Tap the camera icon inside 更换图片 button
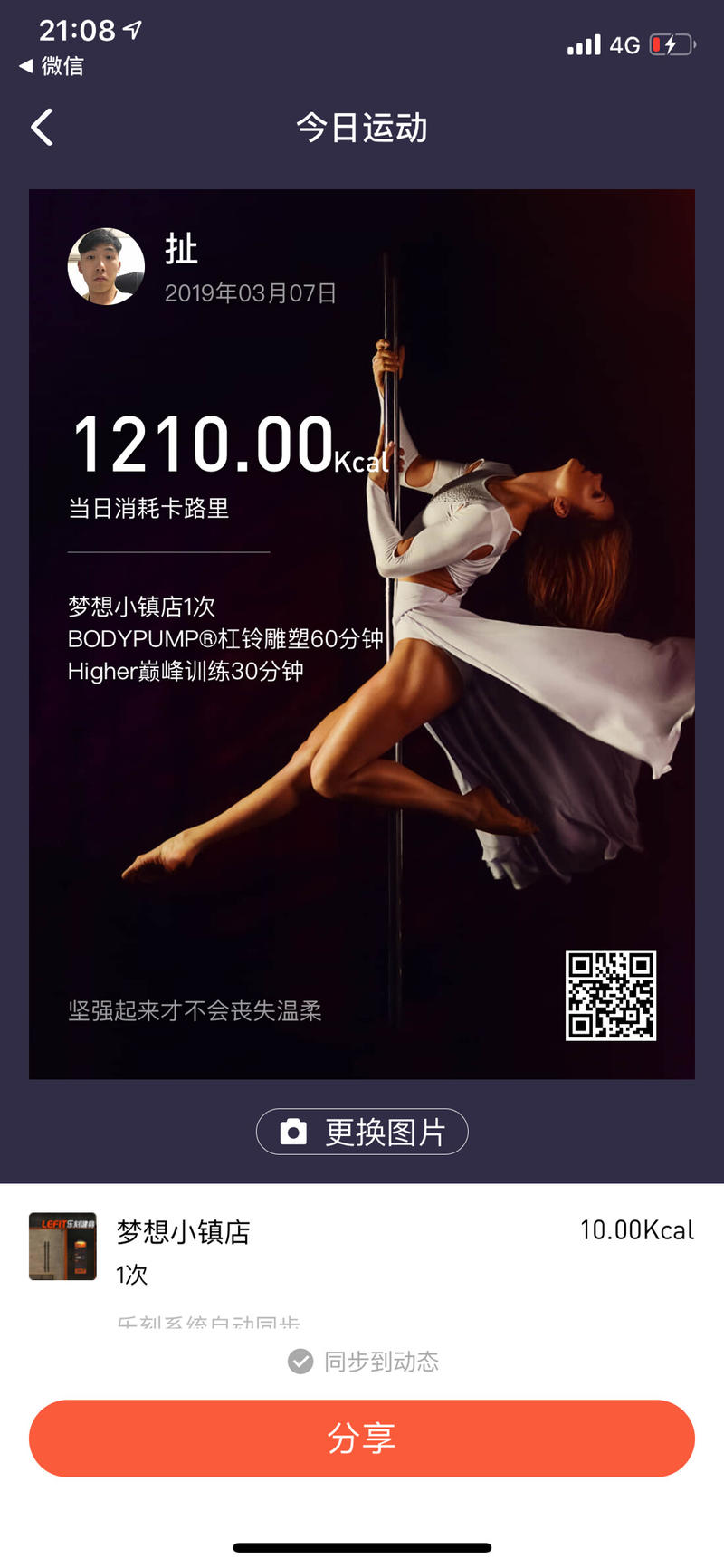Image resolution: width=724 pixels, height=1568 pixels. coord(291,1131)
